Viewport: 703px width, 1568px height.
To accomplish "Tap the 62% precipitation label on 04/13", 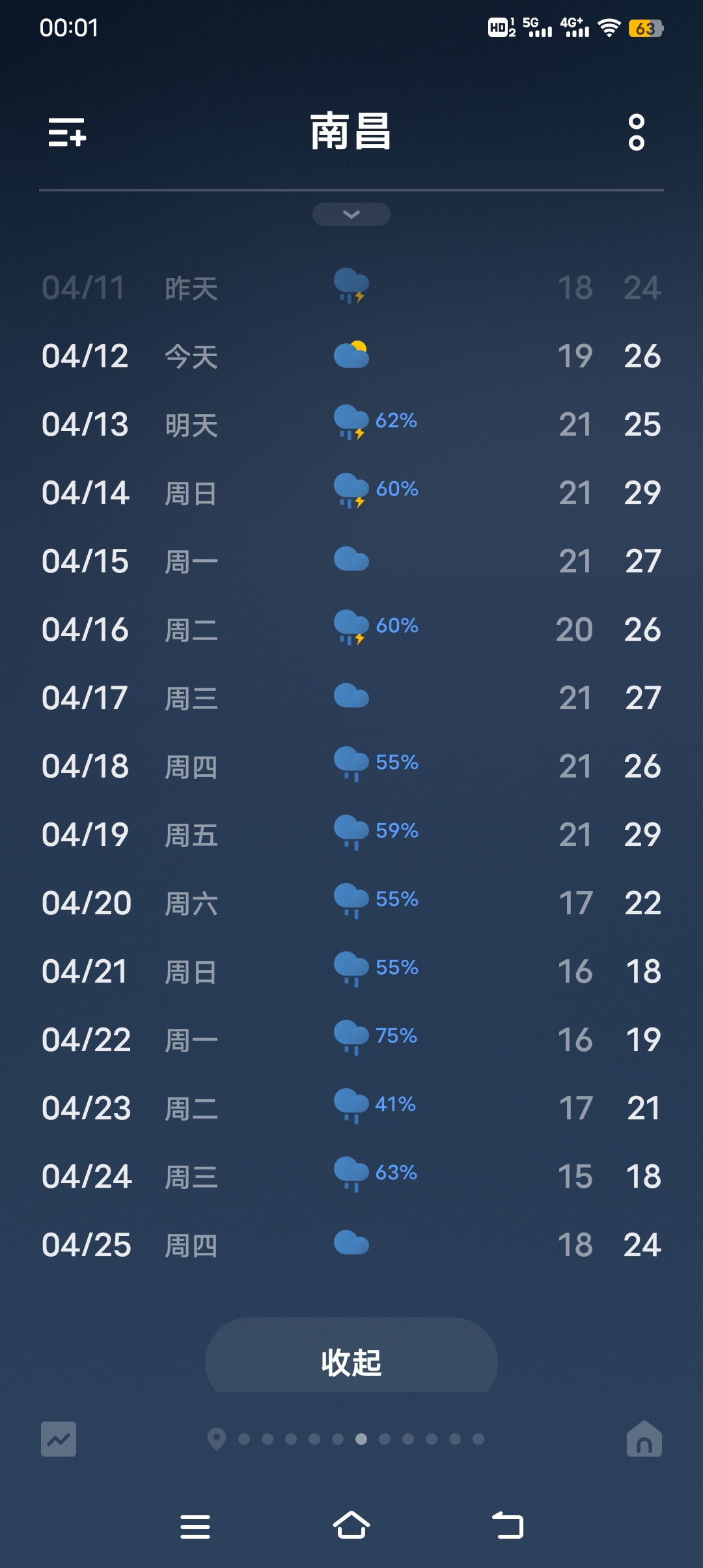I will (397, 421).
